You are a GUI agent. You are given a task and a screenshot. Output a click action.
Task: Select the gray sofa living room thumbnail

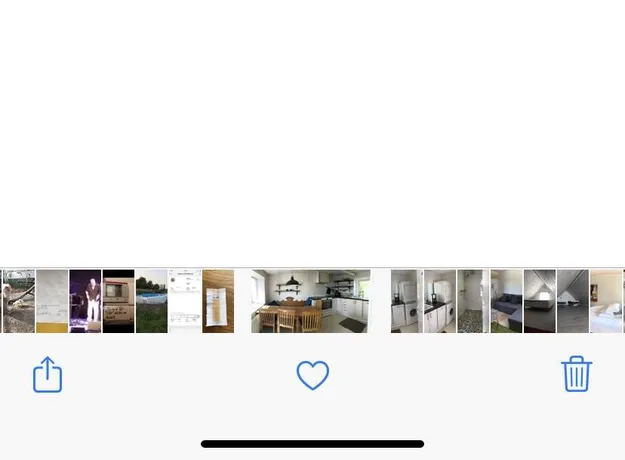506,301
